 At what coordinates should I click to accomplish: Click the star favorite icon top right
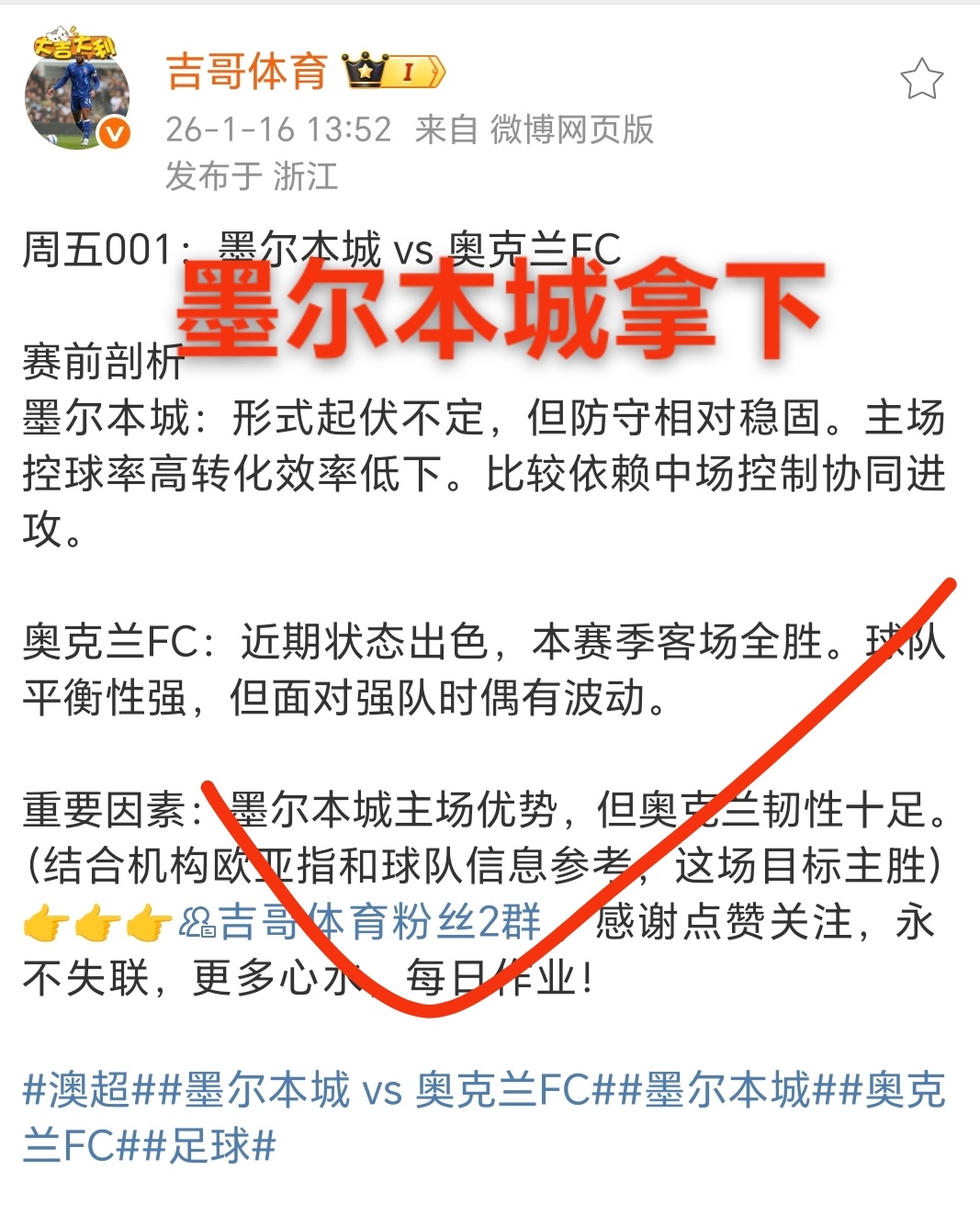point(921,78)
